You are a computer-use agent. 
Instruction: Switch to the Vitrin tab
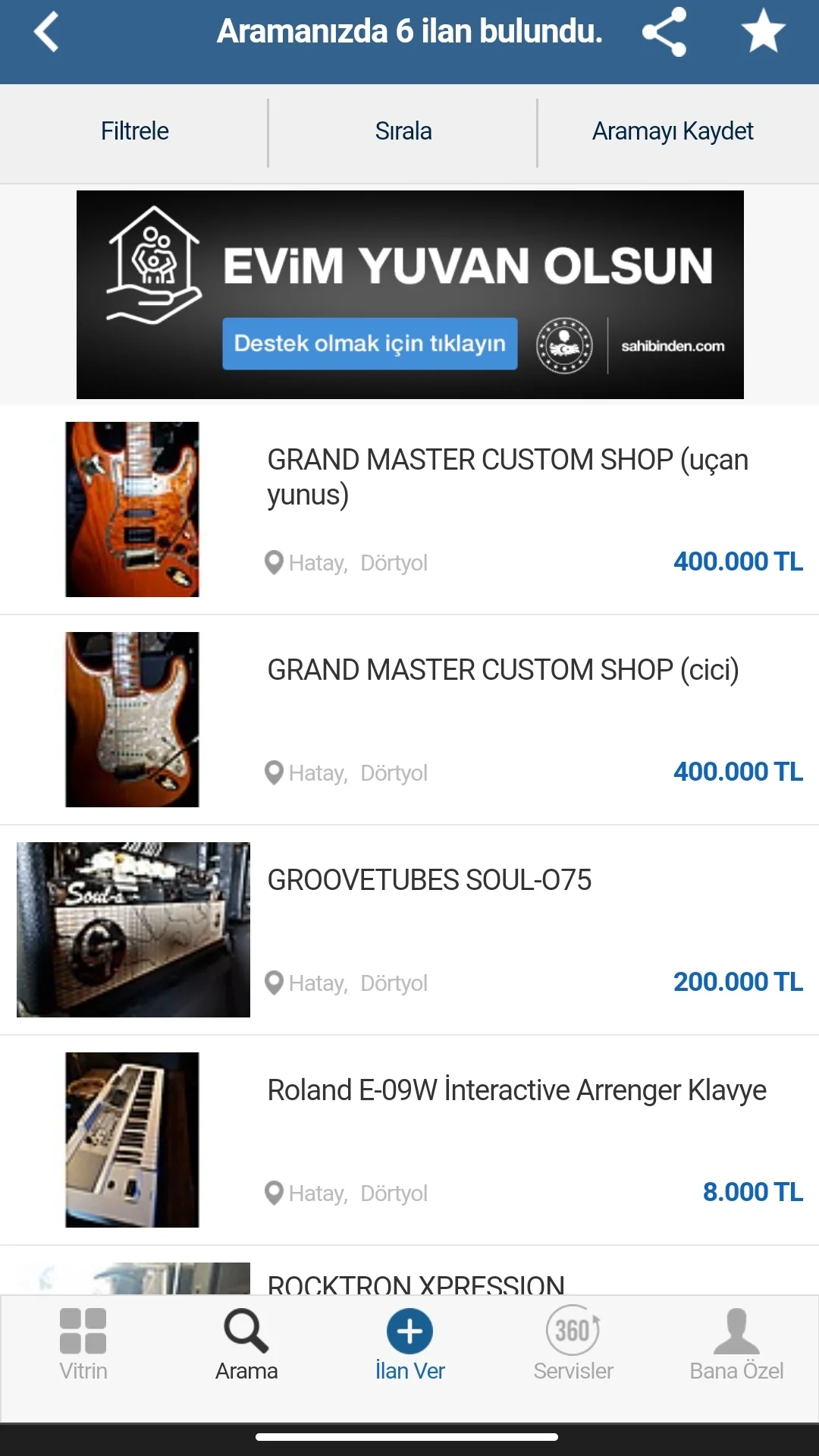(x=83, y=1344)
